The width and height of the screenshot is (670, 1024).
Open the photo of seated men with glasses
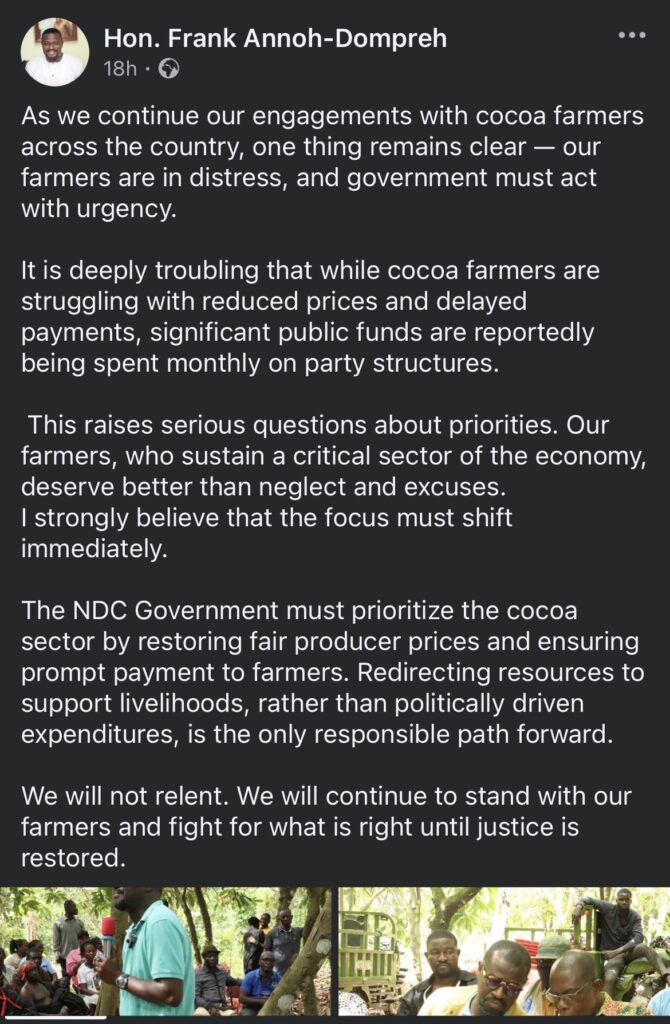[504, 952]
